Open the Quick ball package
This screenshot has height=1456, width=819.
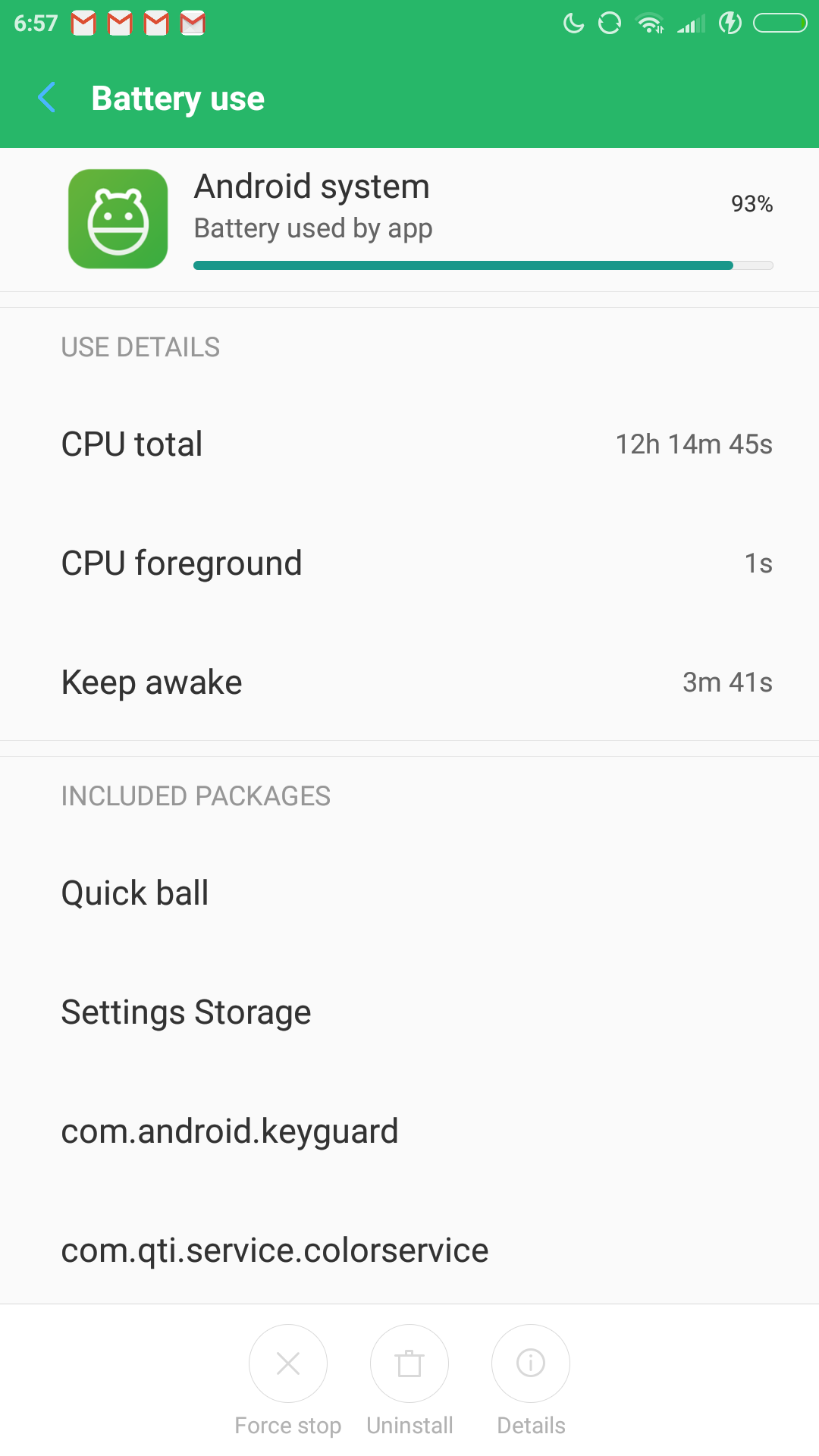pyautogui.click(x=409, y=893)
